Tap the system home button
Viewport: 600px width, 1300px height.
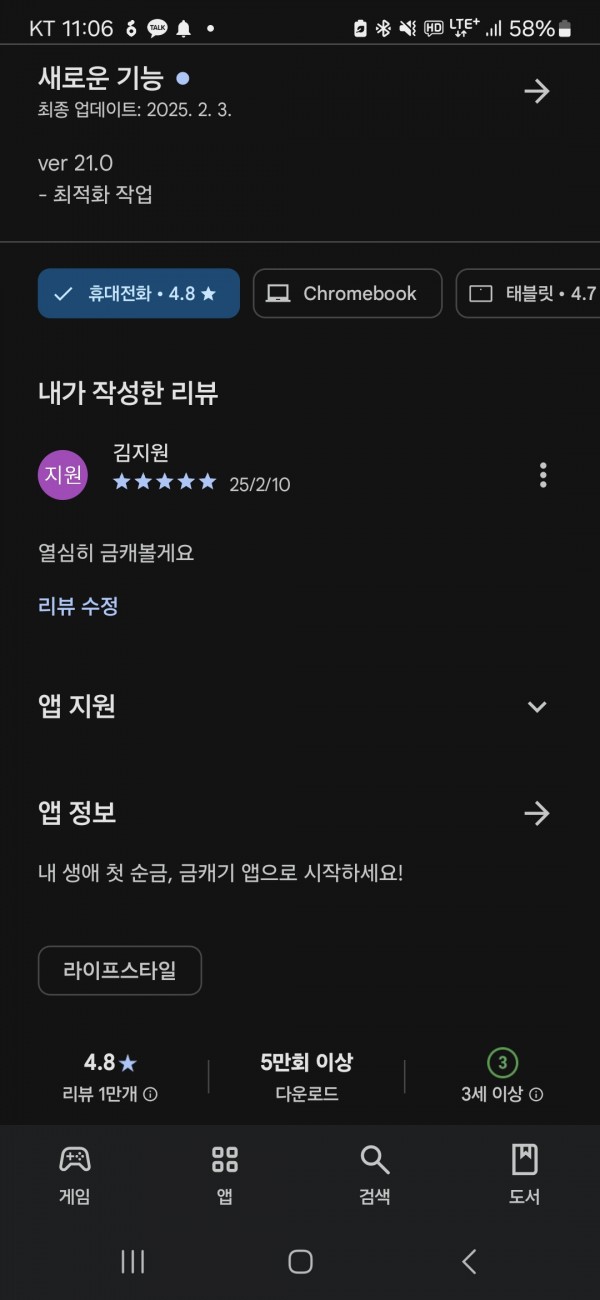pos(300,1262)
